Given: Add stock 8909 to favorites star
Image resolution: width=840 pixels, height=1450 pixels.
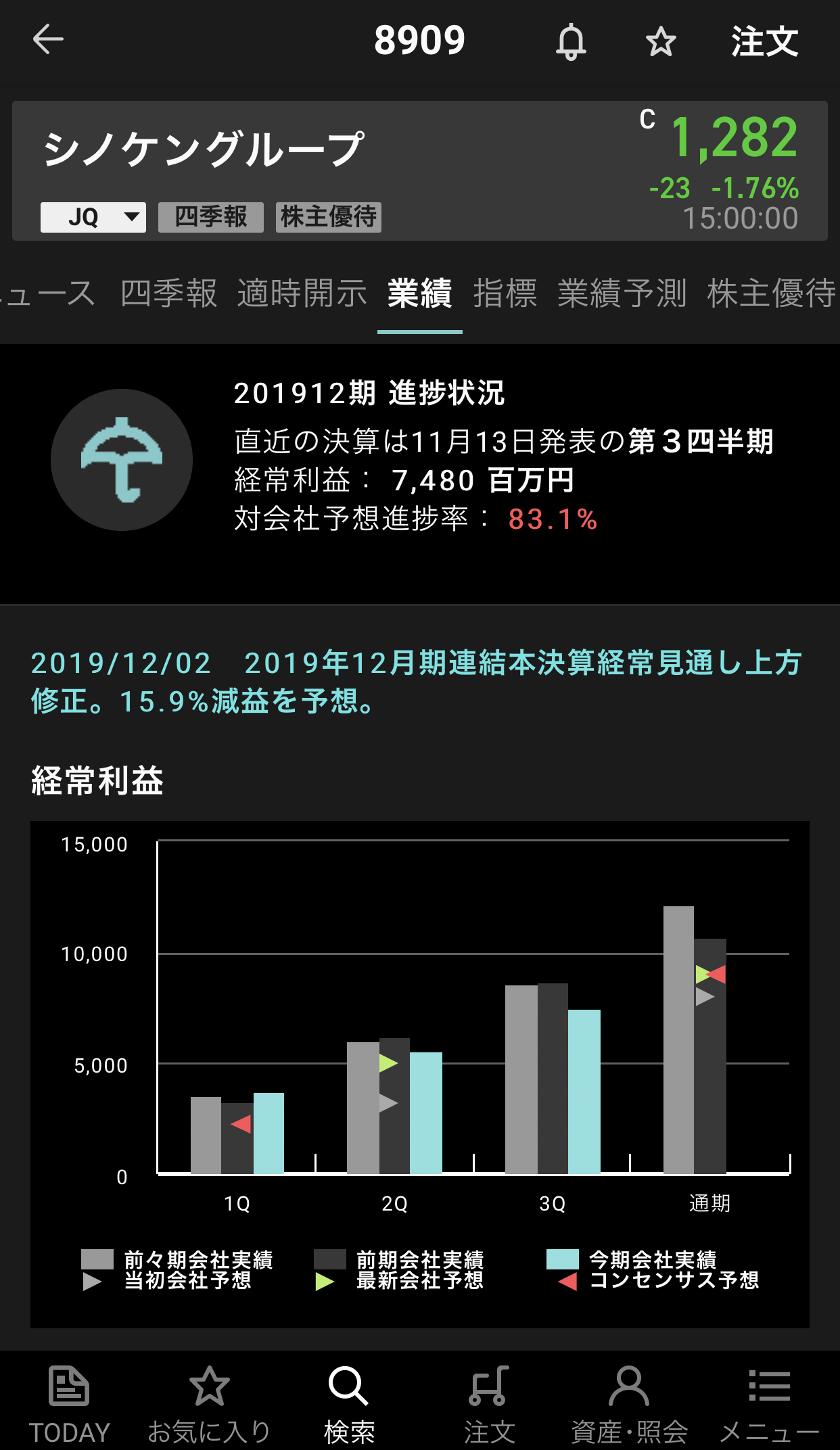Looking at the screenshot, I should [660, 42].
